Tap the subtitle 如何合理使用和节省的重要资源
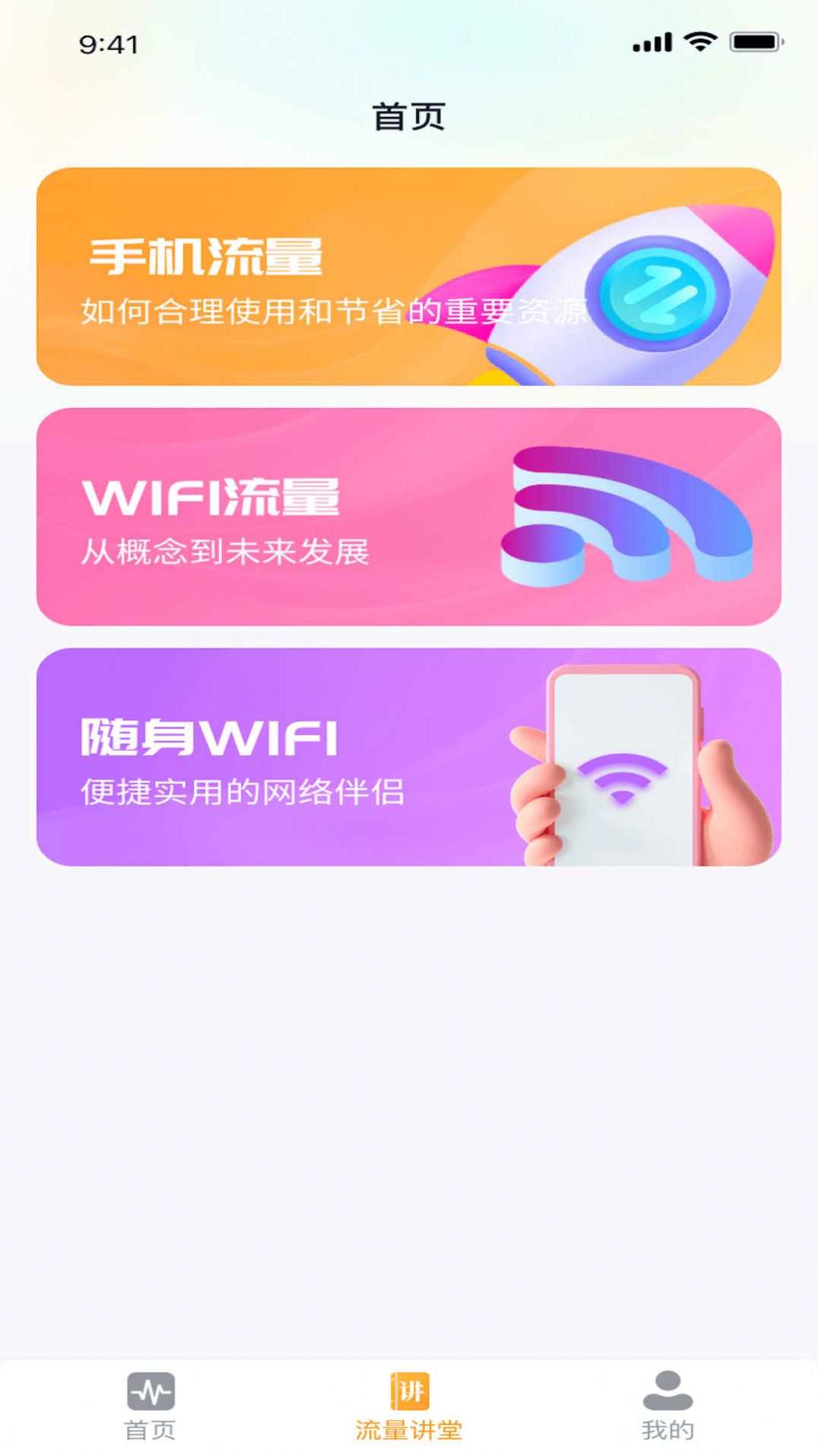The image size is (818, 1456). (334, 308)
